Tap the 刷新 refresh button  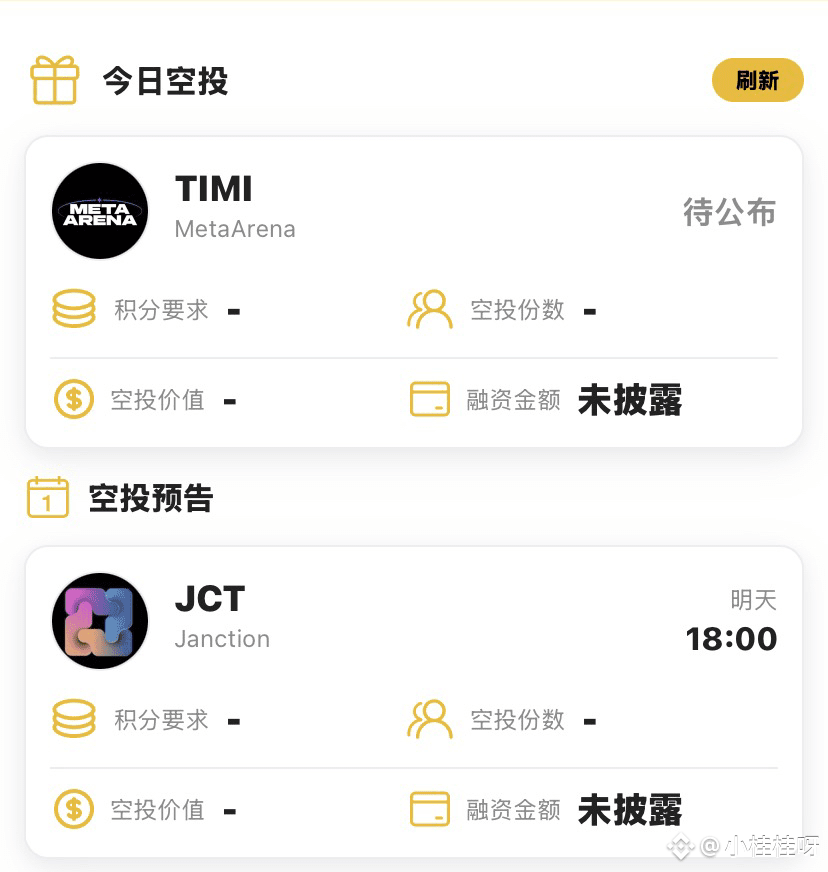(x=757, y=81)
